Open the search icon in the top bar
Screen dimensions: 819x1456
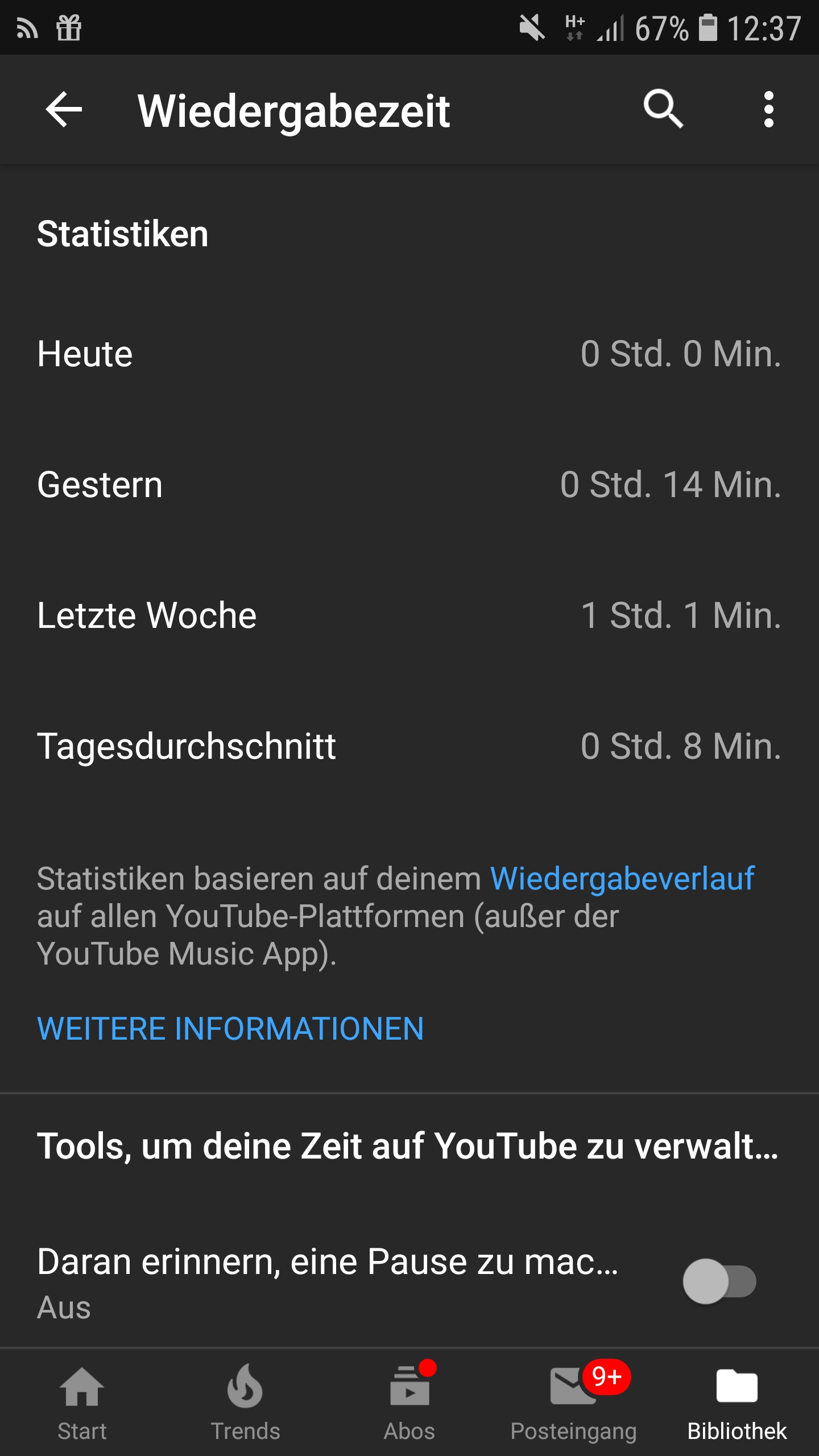pos(664,110)
